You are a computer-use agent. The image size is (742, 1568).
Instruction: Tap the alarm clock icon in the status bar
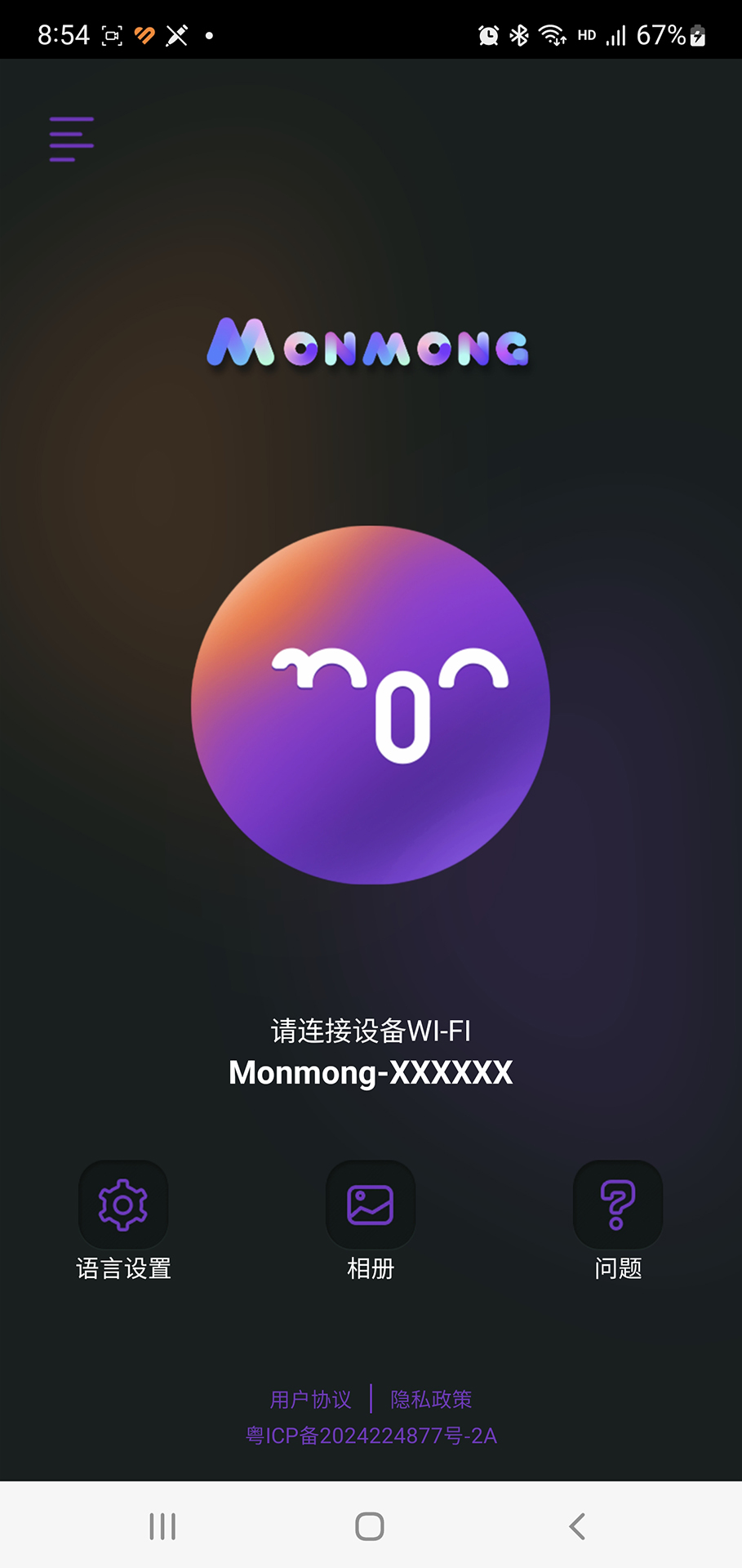487,35
